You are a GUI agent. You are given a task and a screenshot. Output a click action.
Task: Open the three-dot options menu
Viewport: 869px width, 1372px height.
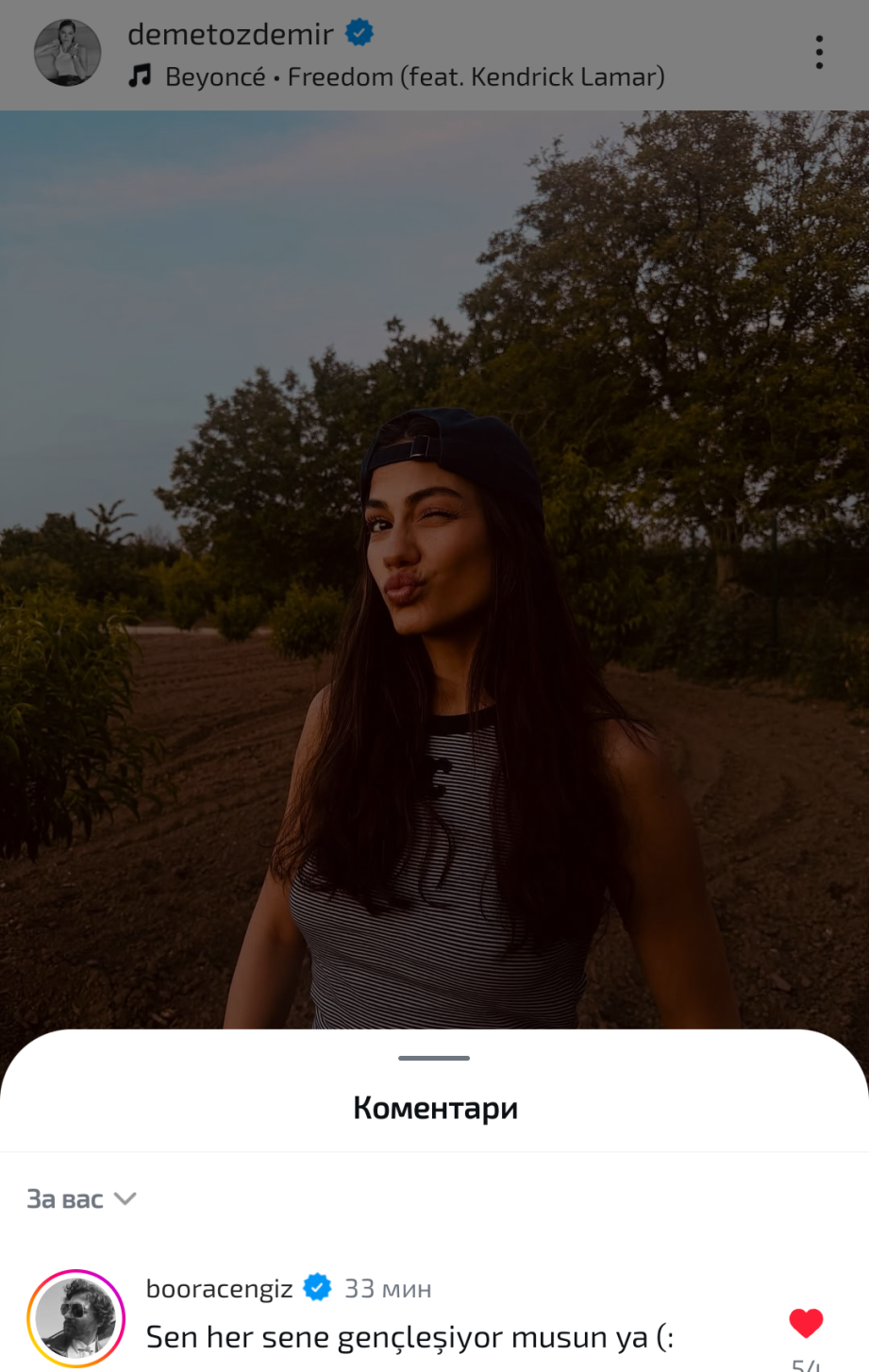tap(819, 53)
